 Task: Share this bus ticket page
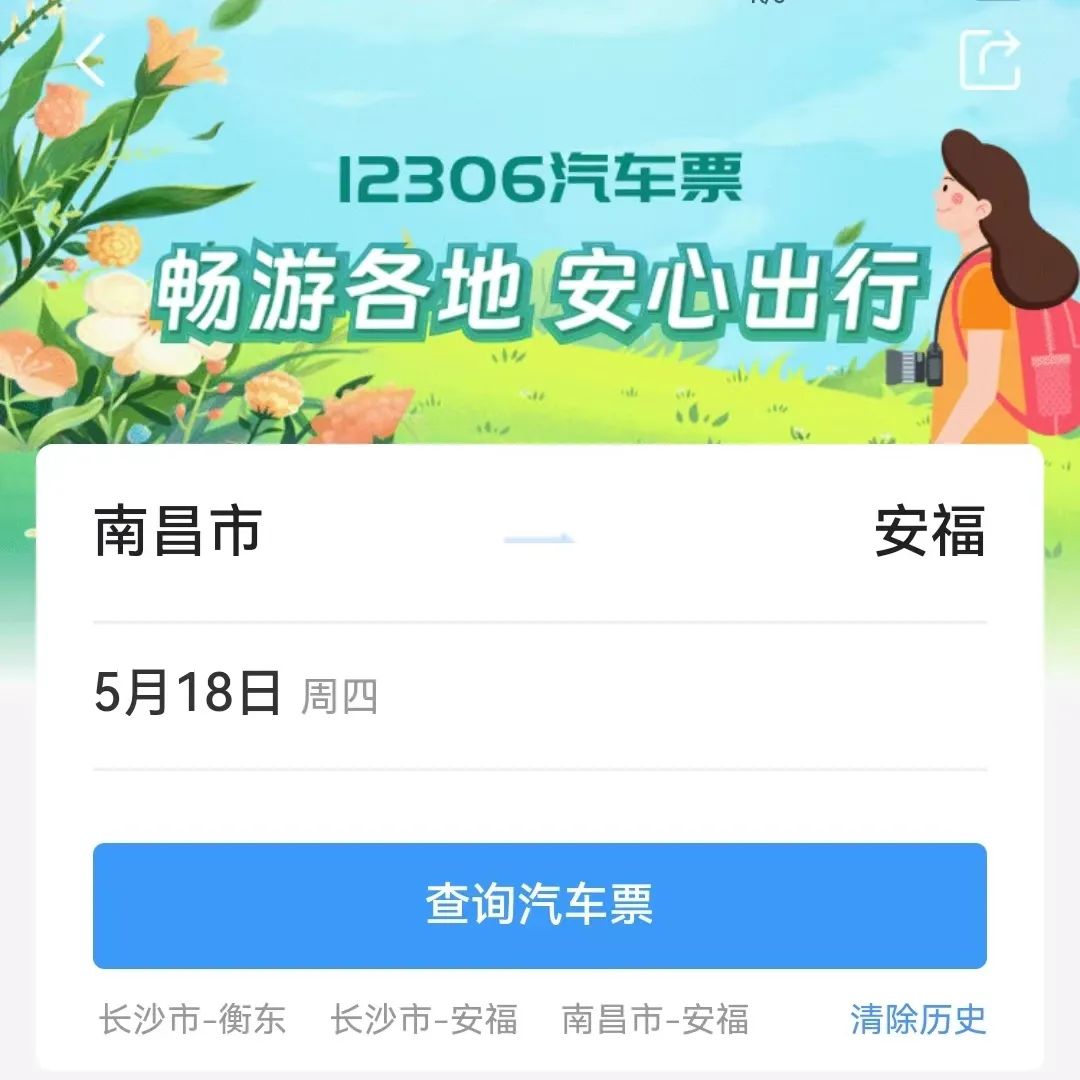pos(989,60)
